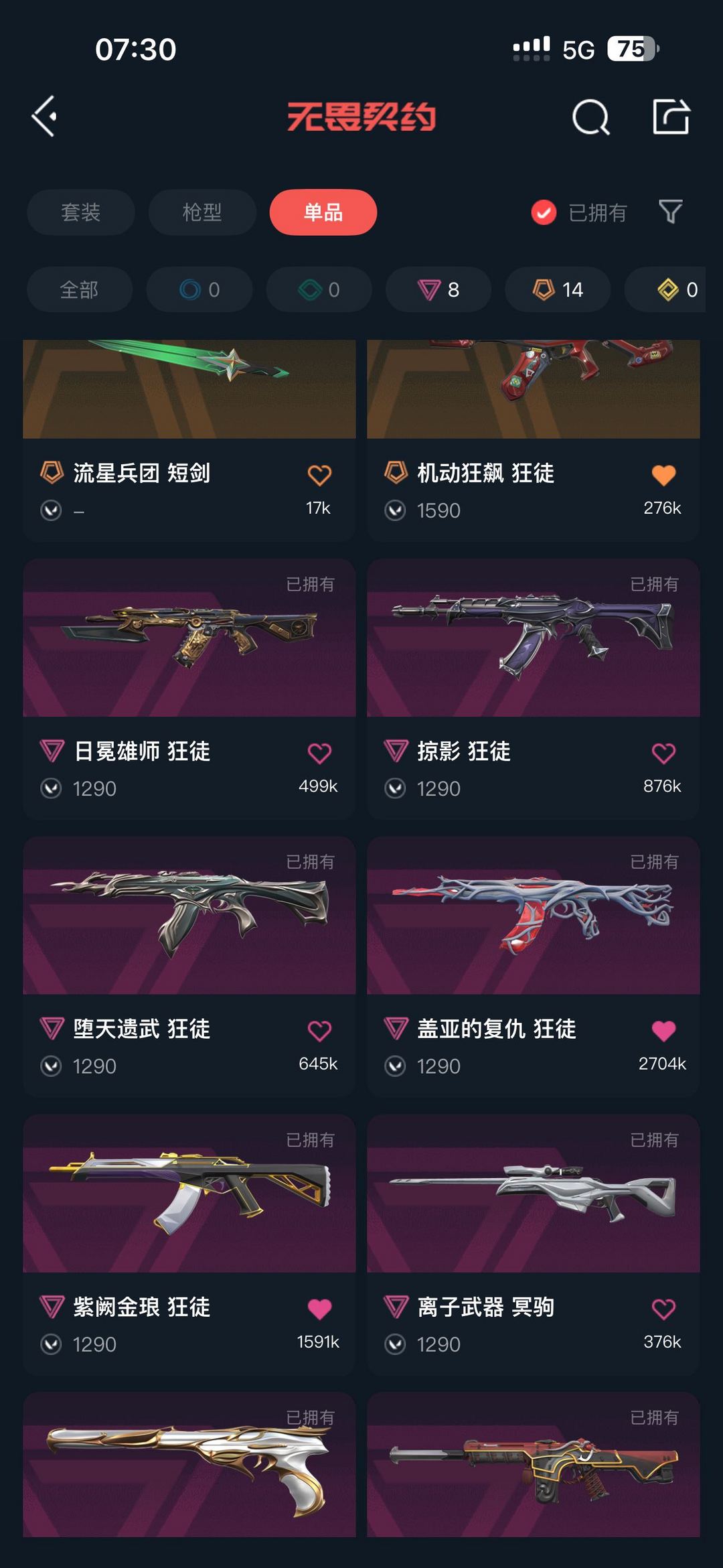The width and height of the screenshot is (723, 1568).
Task: Filter by the blue tier chip showing 0
Action: (199, 289)
